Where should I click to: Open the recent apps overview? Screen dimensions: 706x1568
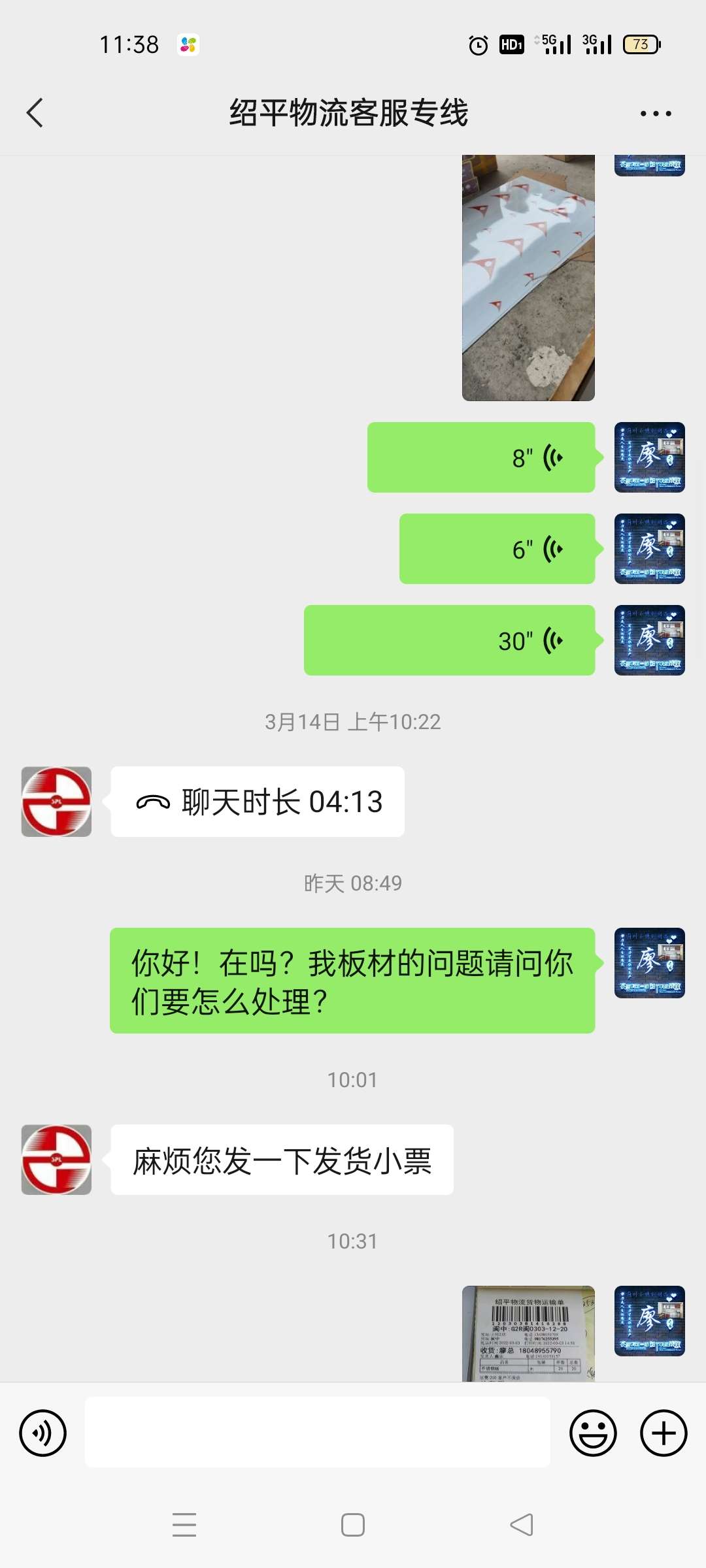point(184,1525)
